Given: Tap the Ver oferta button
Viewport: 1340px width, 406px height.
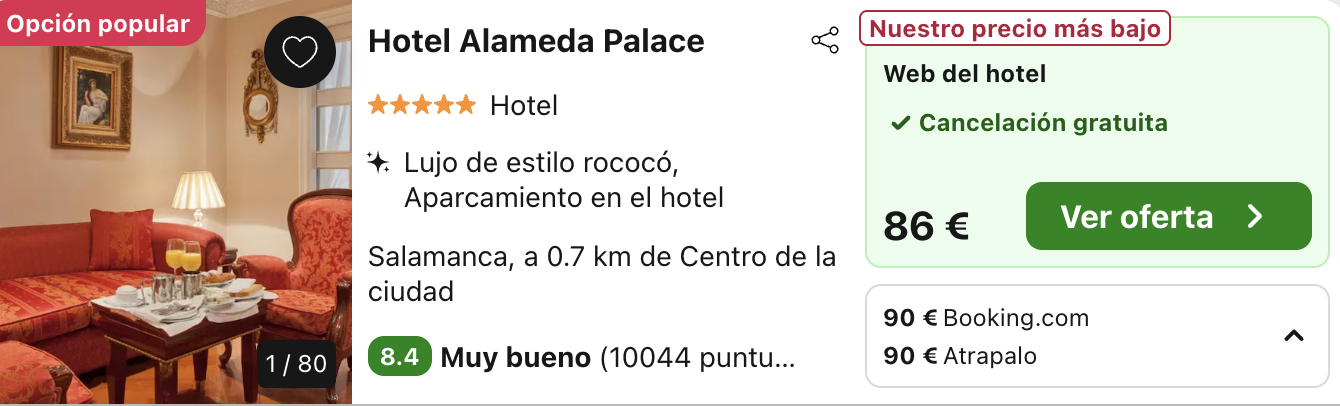Looking at the screenshot, I should click(x=1168, y=217).
